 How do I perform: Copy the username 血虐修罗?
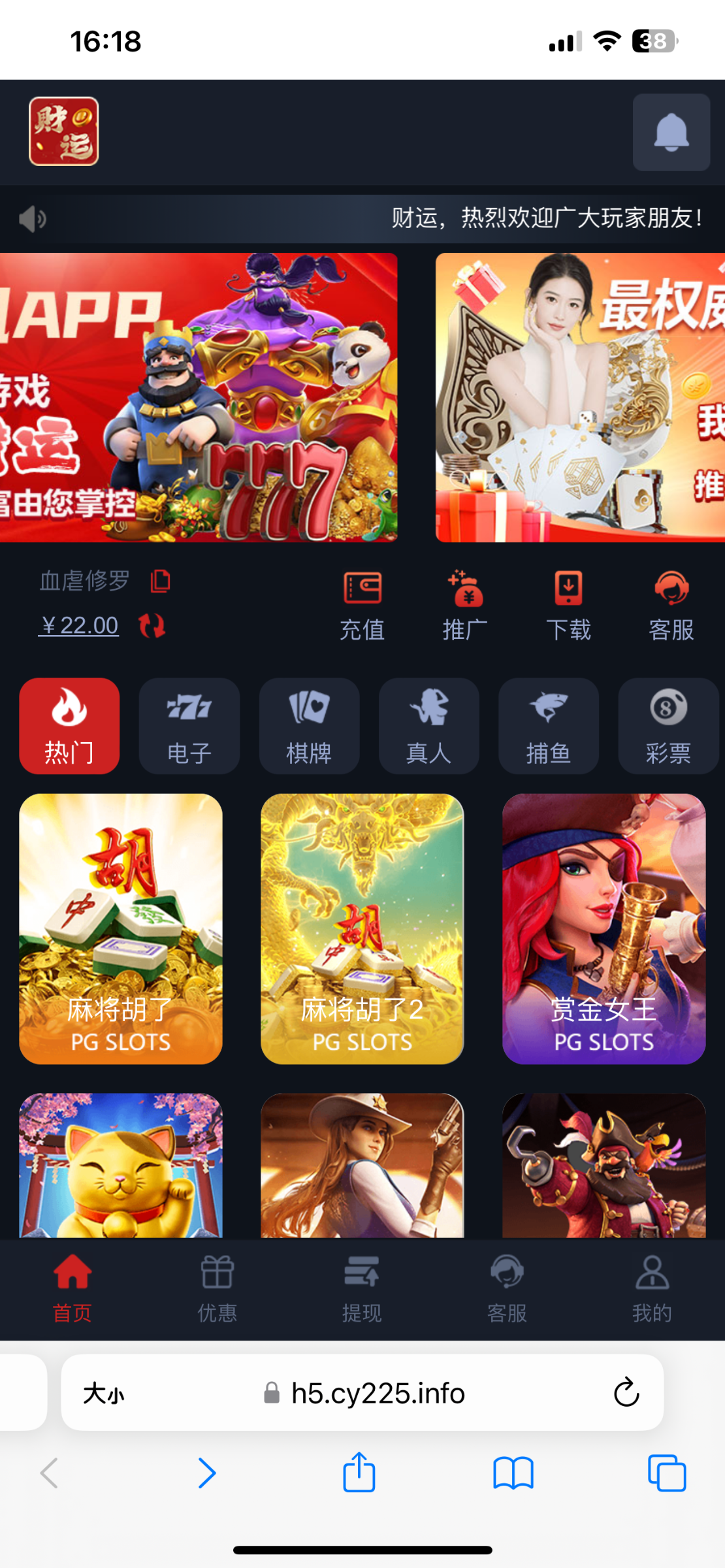160,581
